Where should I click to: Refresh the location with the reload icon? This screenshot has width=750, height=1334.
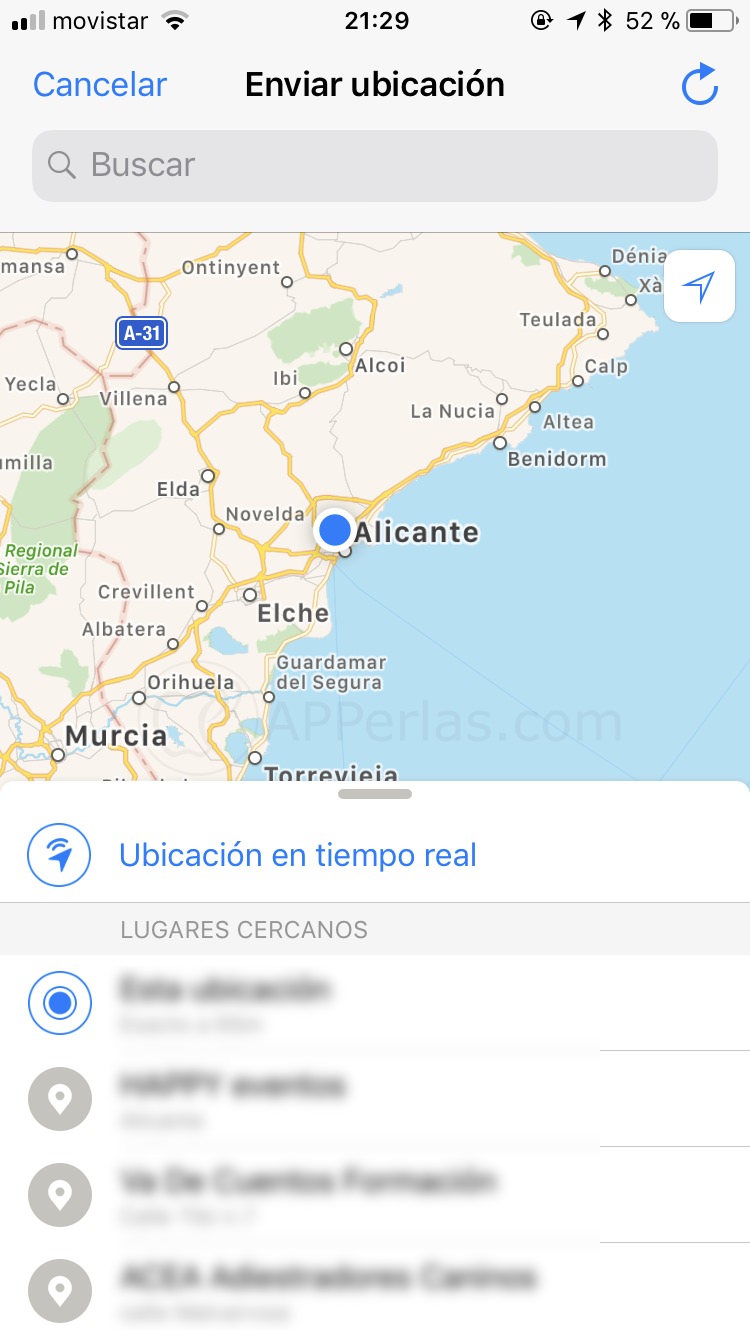pos(700,85)
